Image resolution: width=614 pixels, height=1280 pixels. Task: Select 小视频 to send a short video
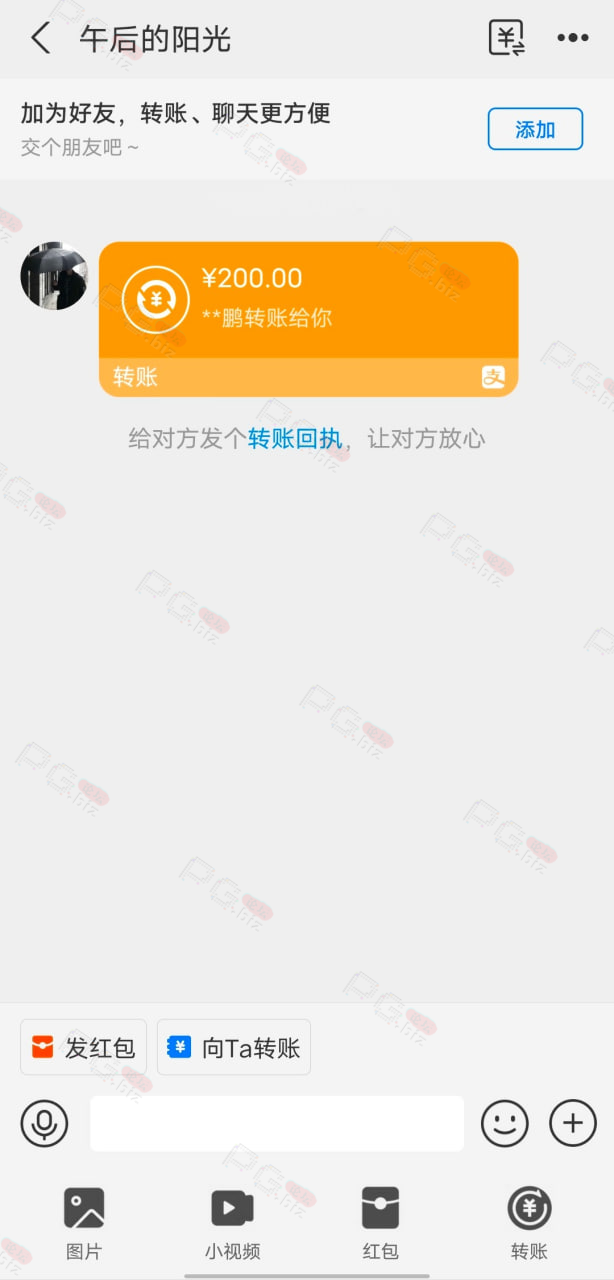(233, 1223)
